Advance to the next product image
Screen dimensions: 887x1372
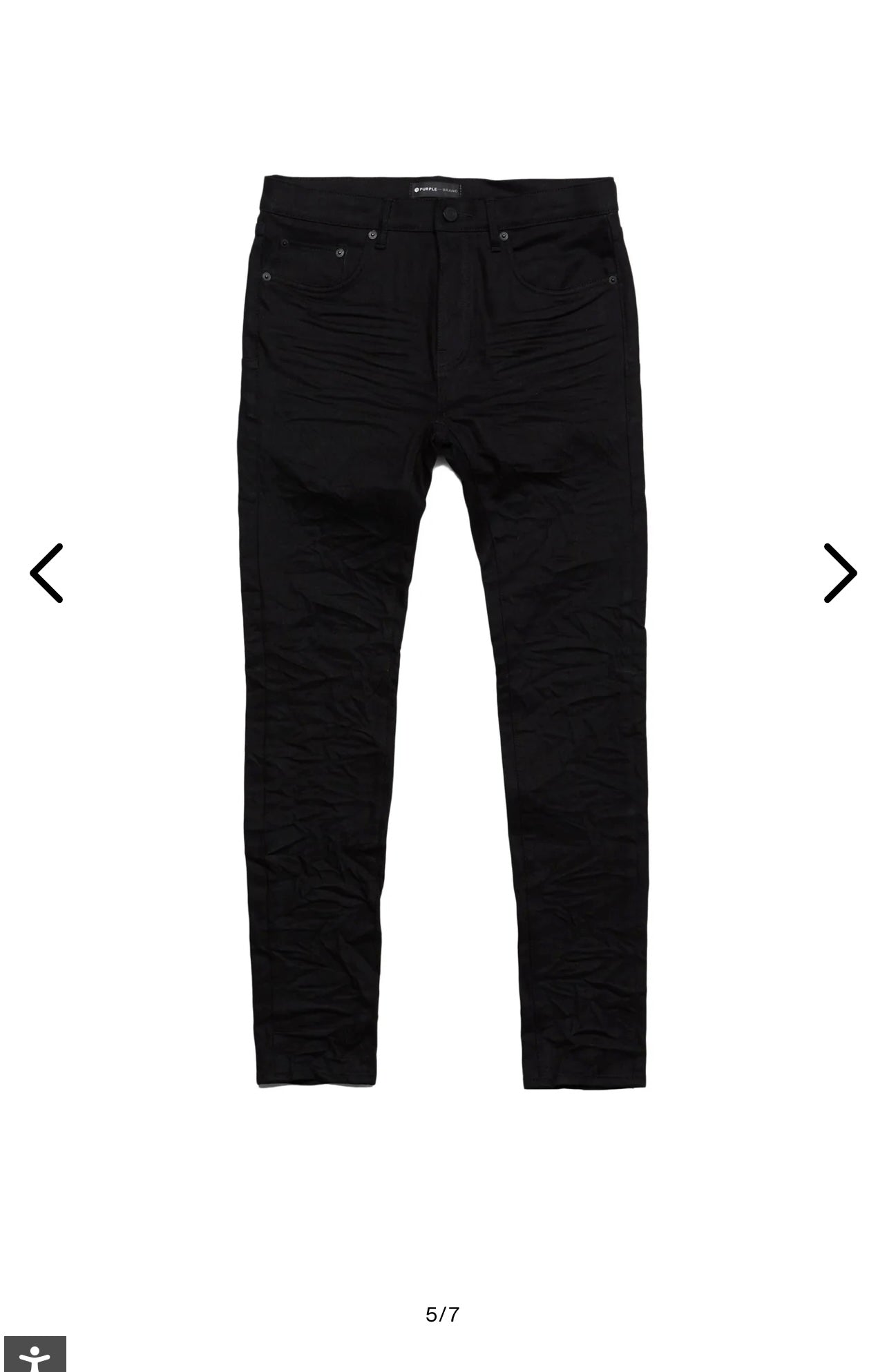pos(840,572)
